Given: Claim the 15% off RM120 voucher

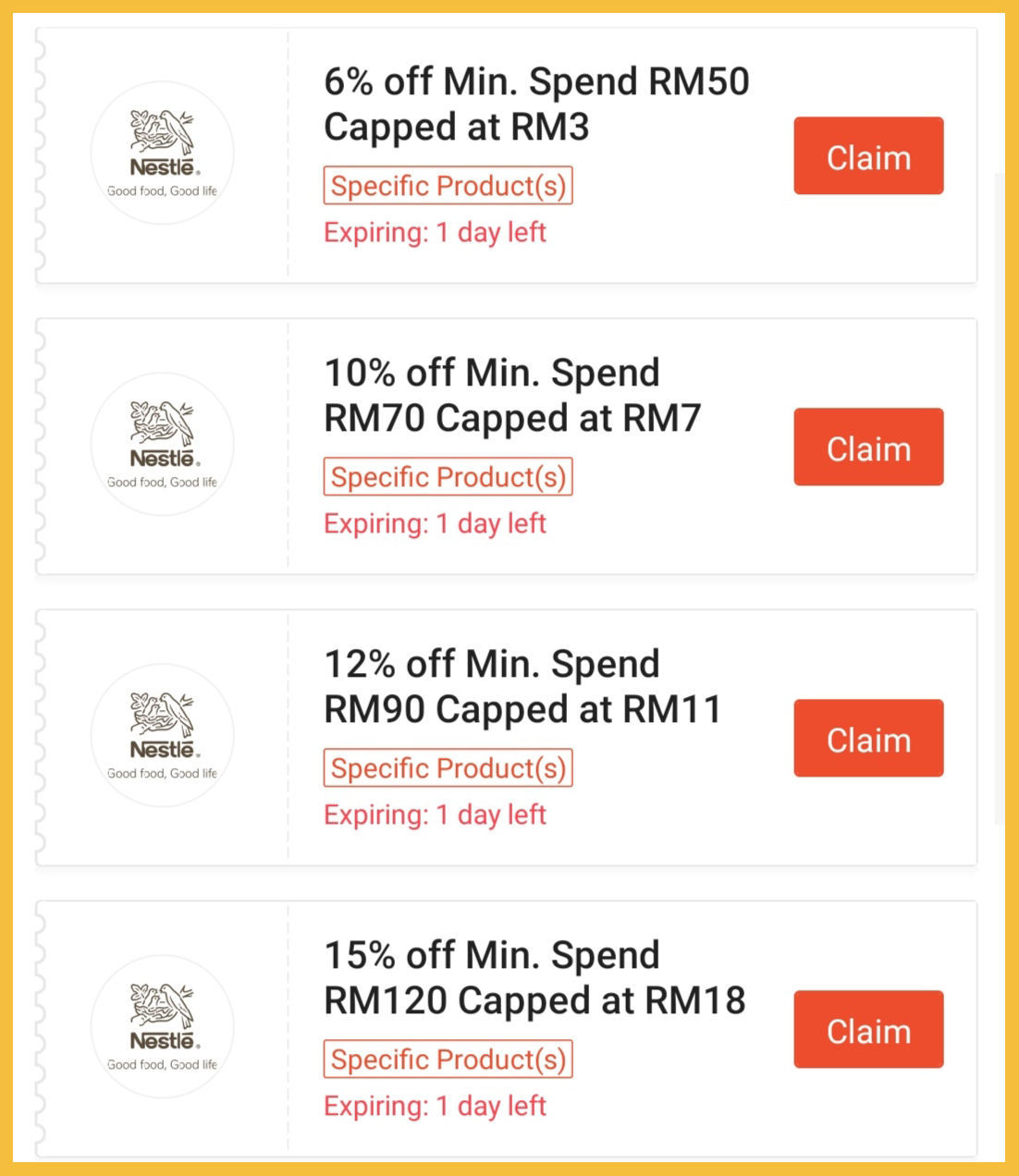Looking at the screenshot, I should pyautogui.click(x=868, y=1030).
